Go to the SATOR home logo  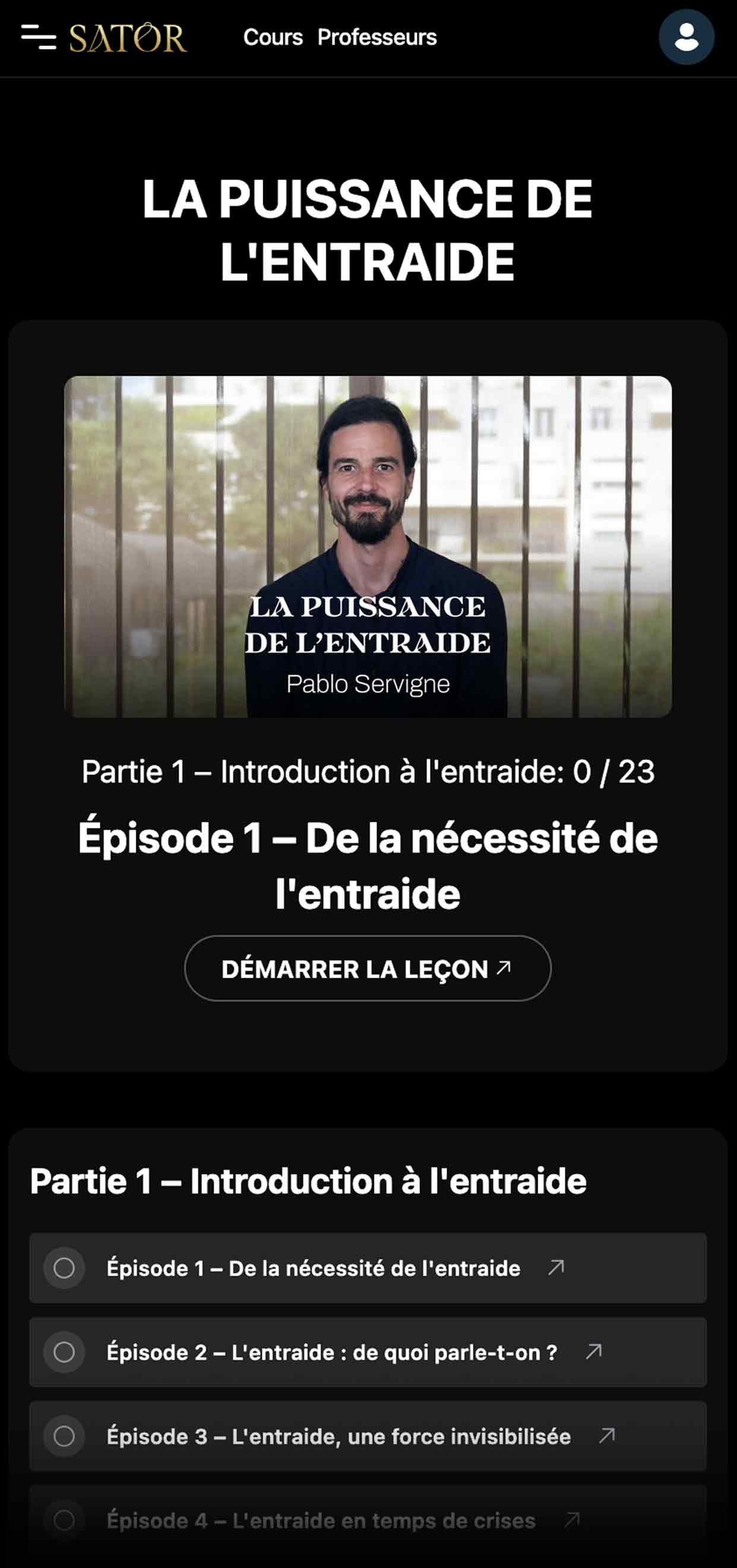coord(128,38)
